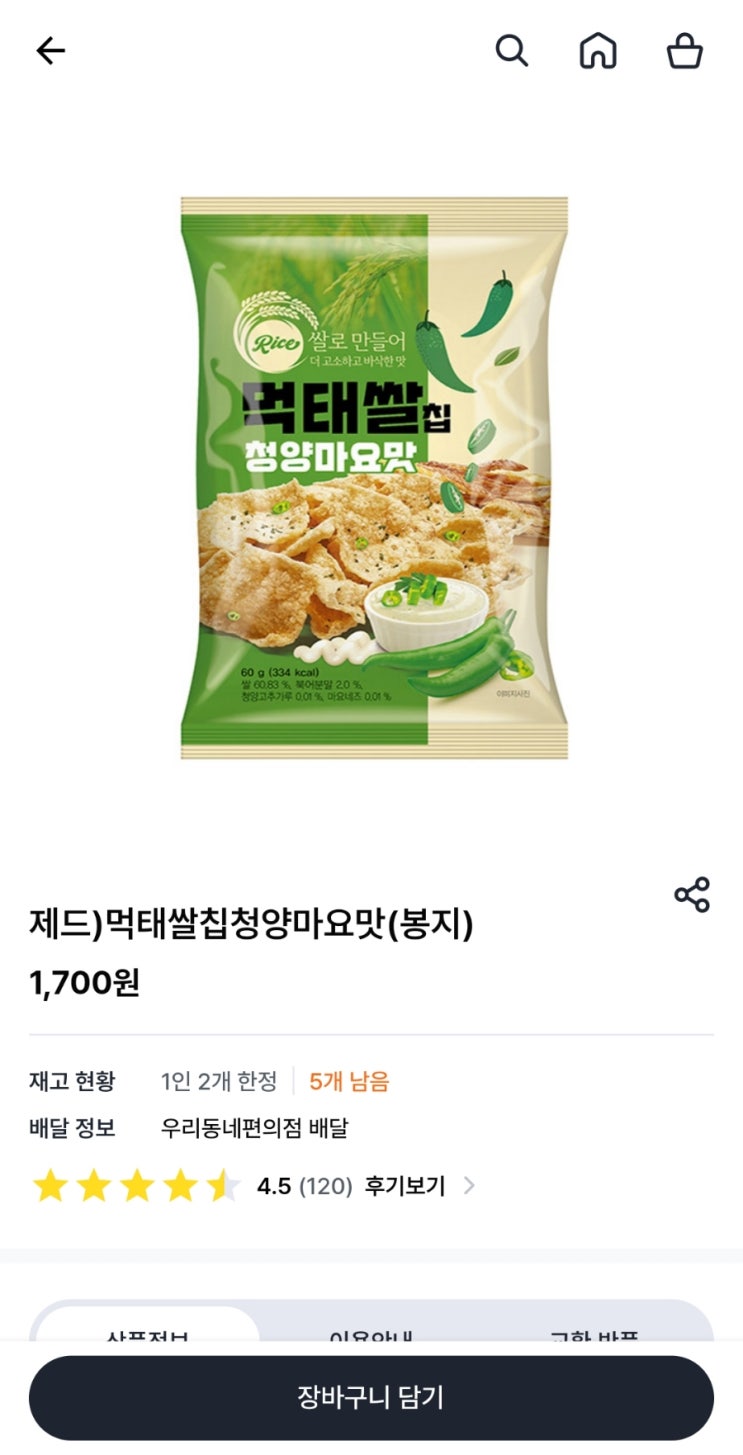
Task: Open the search magnifier icon
Action: click(512, 51)
